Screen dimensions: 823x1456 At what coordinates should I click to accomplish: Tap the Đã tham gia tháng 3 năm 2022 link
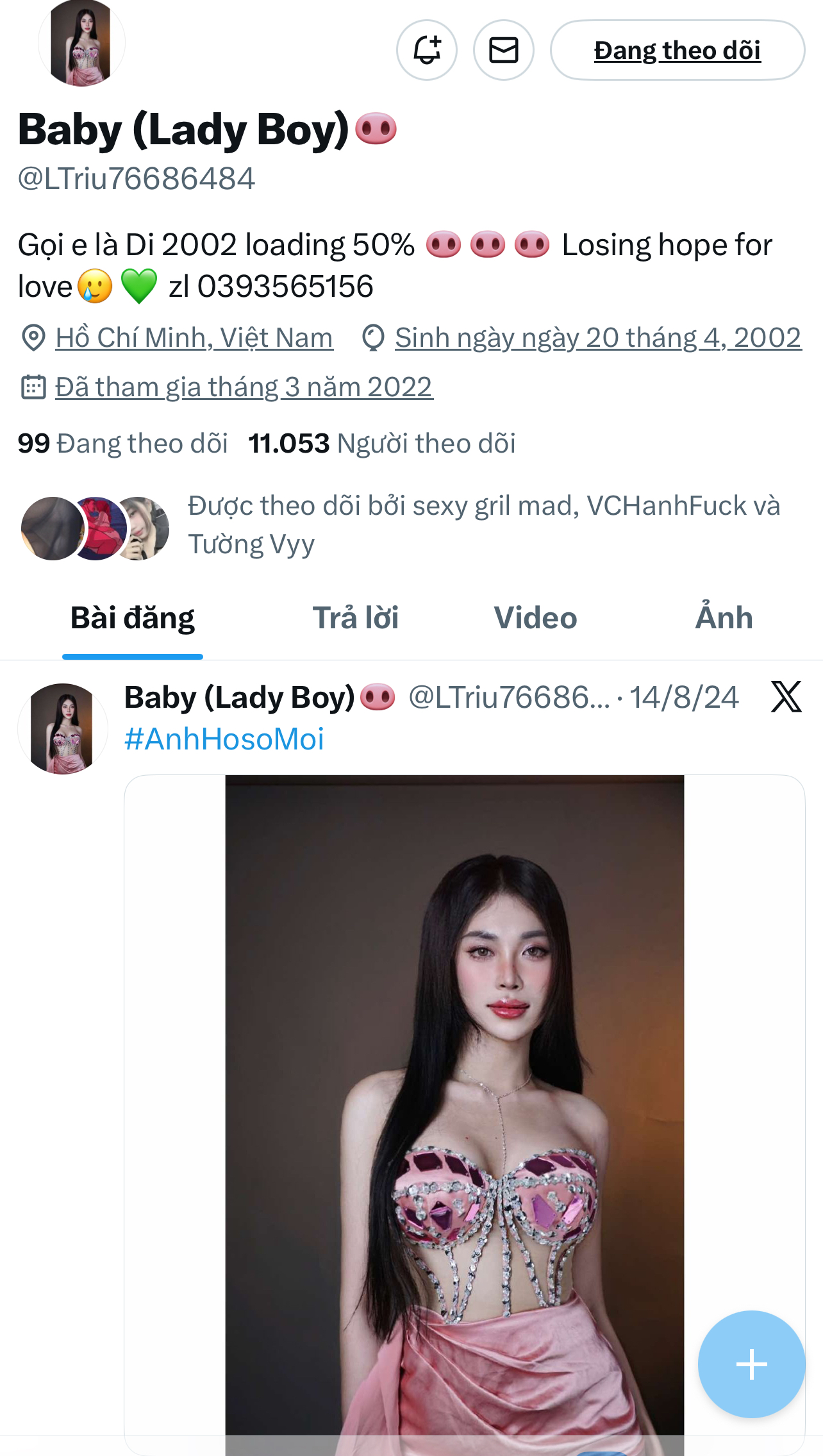(244, 387)
